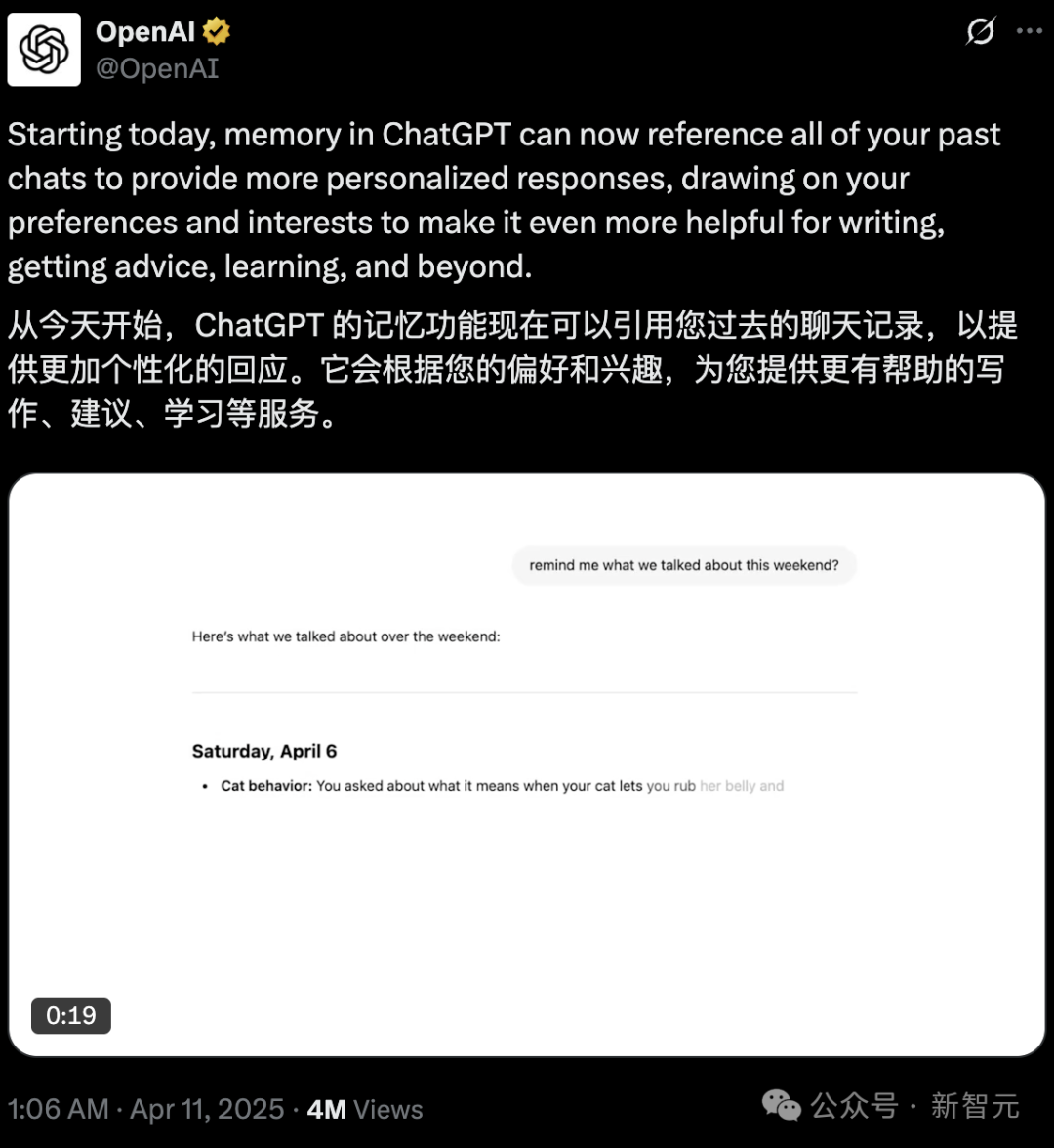Open the post's overflow menu
1054x1148 pixels.
(x=1030, y=31)
